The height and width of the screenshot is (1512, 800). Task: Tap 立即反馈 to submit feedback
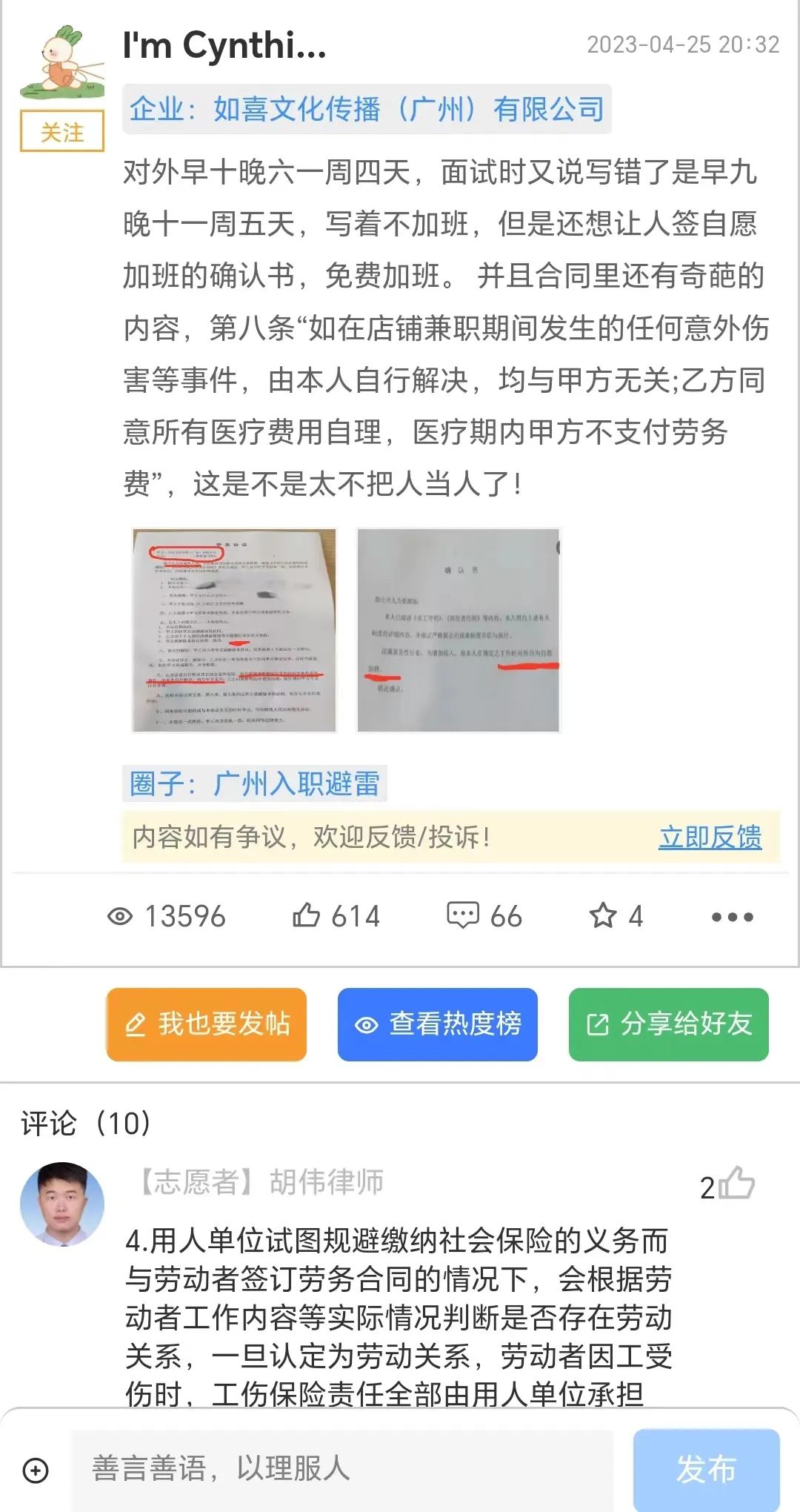coord(710,838)
